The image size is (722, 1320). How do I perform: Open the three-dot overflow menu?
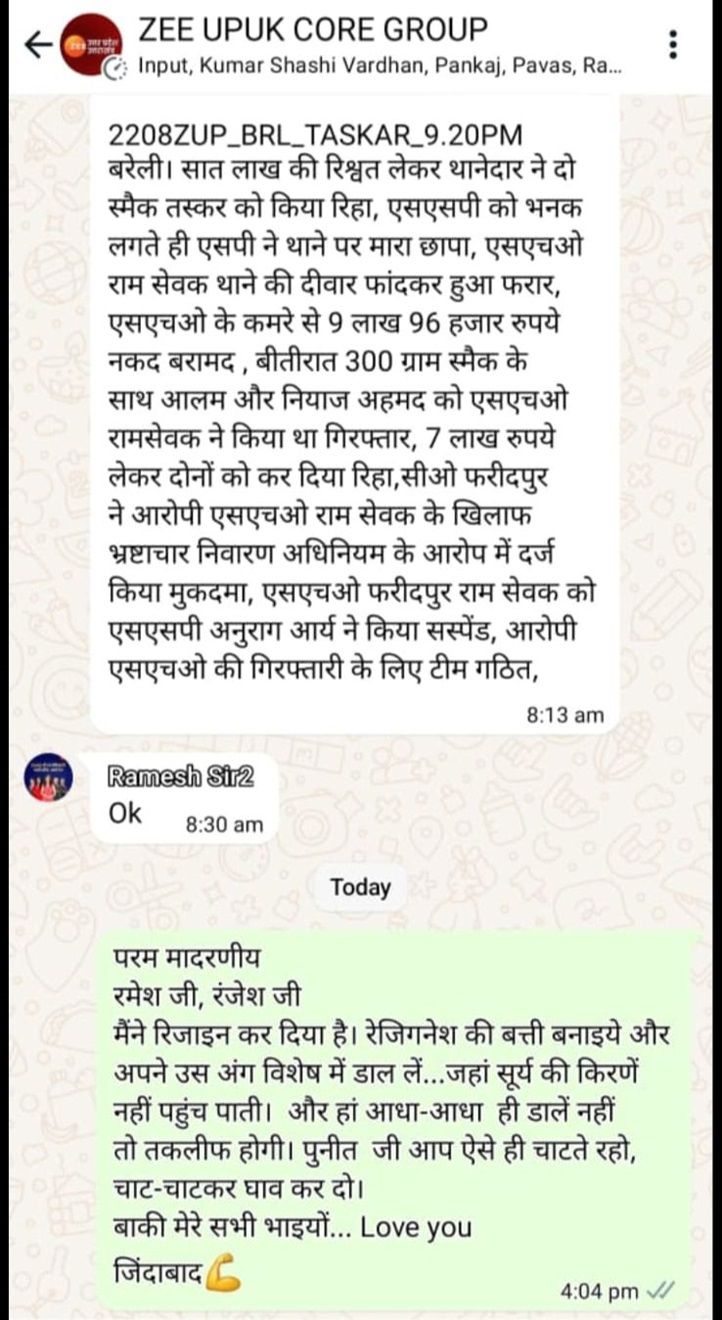pos(674,44)
